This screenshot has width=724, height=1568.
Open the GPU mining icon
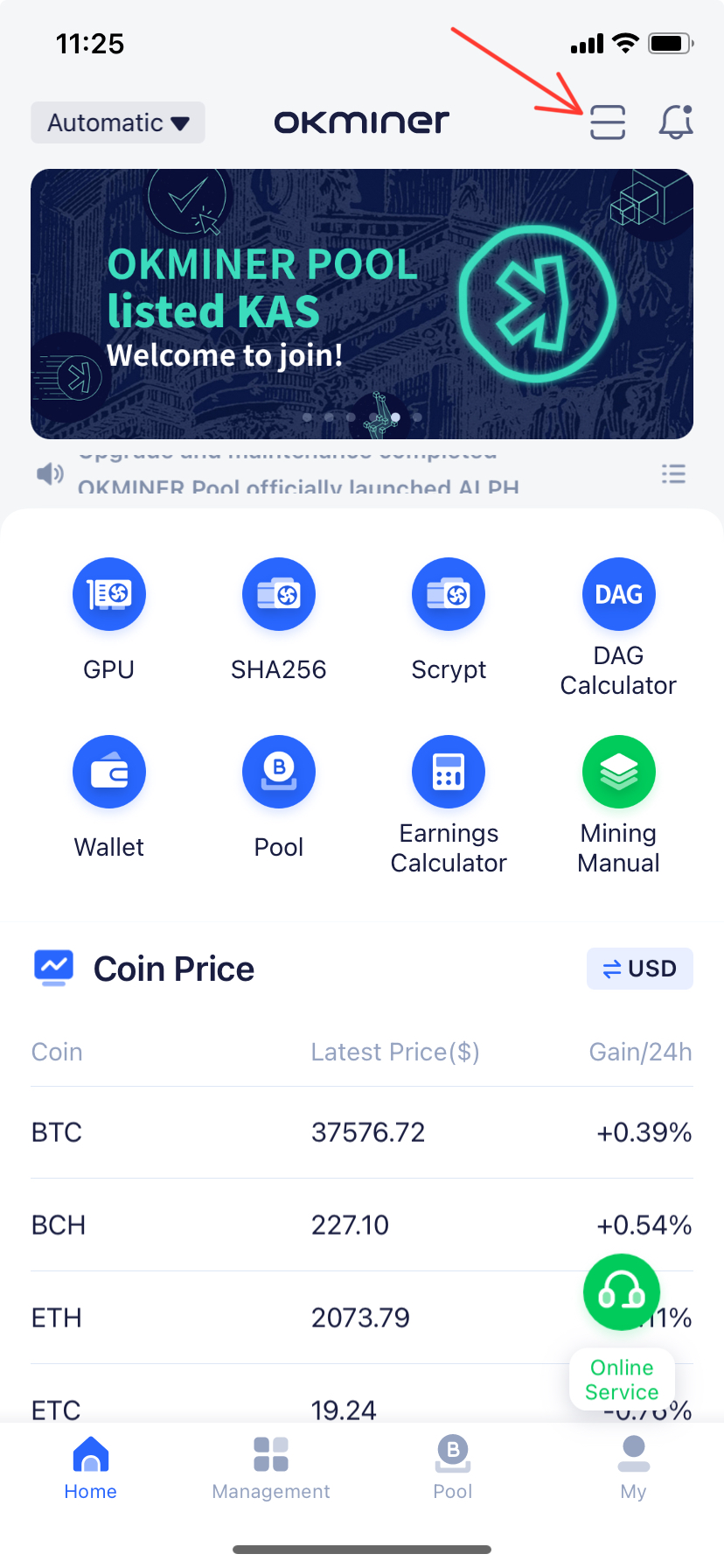(x=108, y=594)
